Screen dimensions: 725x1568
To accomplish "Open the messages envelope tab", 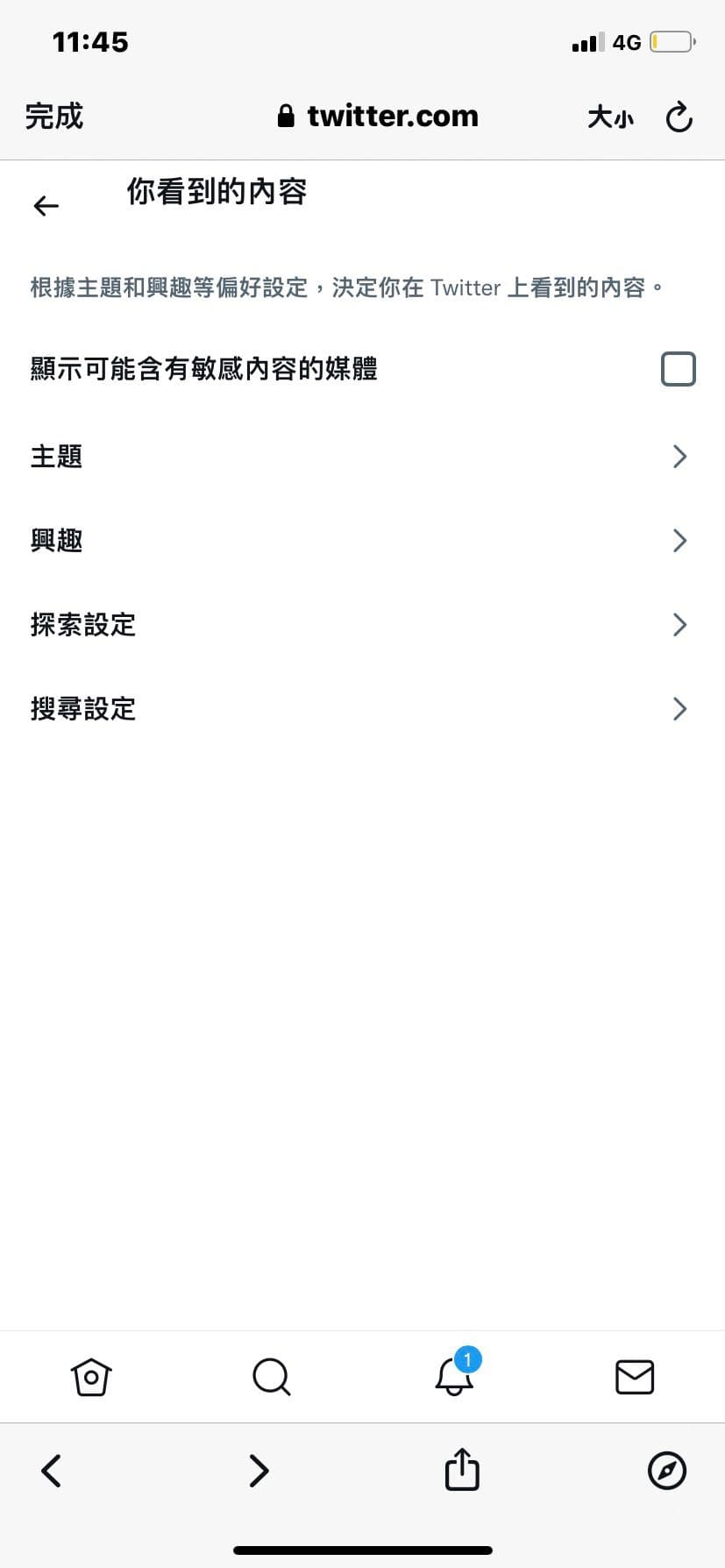I will click(x=635, y=1377).
